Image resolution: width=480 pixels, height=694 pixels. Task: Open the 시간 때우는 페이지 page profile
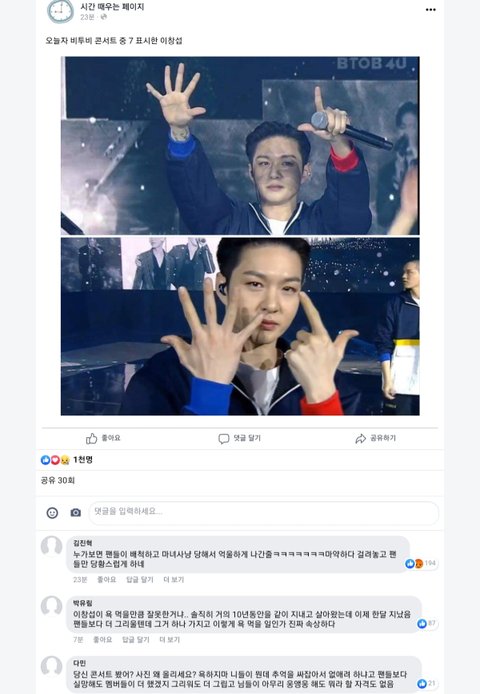point(112,7)
